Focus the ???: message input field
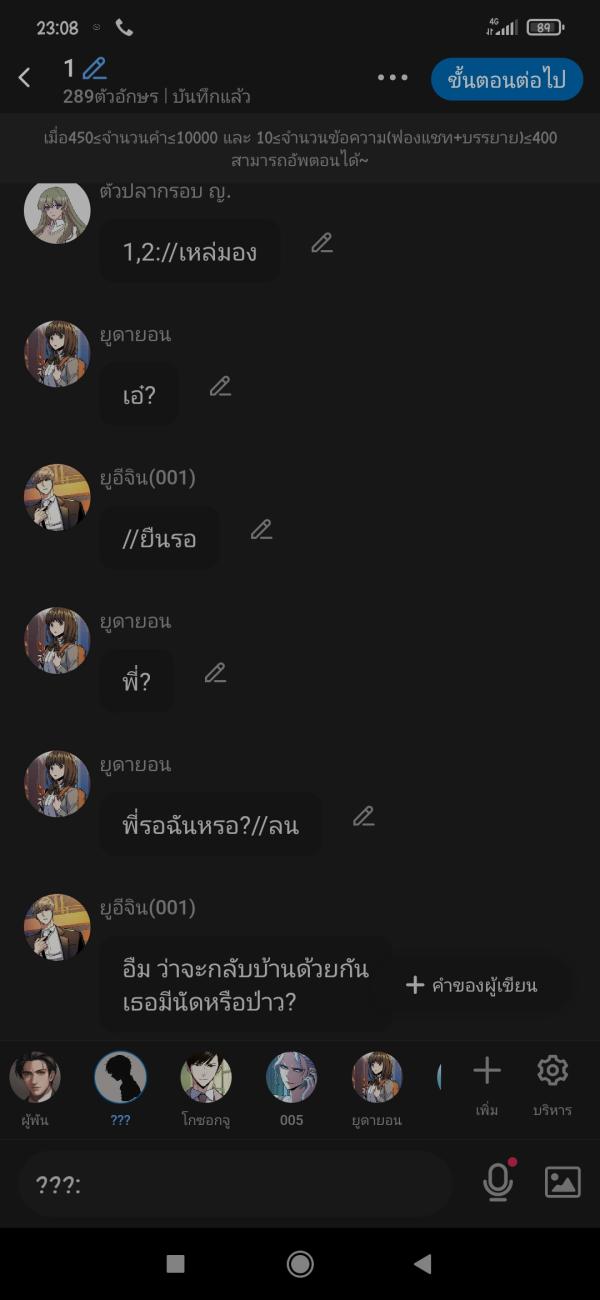This screenshot has height=1300, width=600. point(235,1184)
